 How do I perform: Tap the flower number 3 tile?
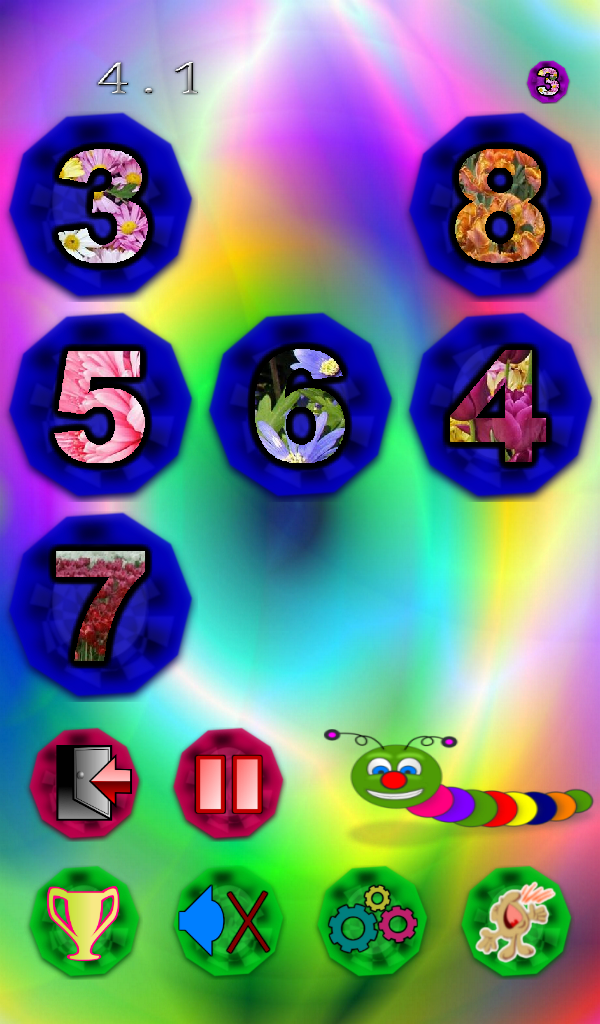[x=101, y=204]
